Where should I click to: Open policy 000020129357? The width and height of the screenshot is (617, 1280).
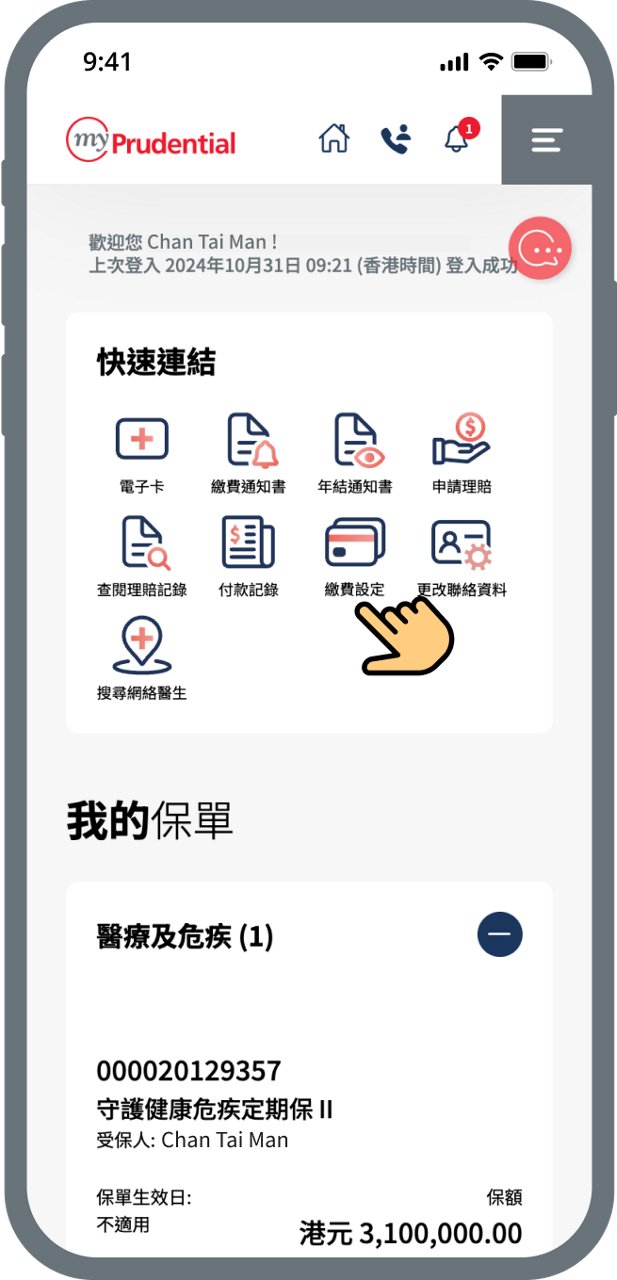pos(189,1071)
